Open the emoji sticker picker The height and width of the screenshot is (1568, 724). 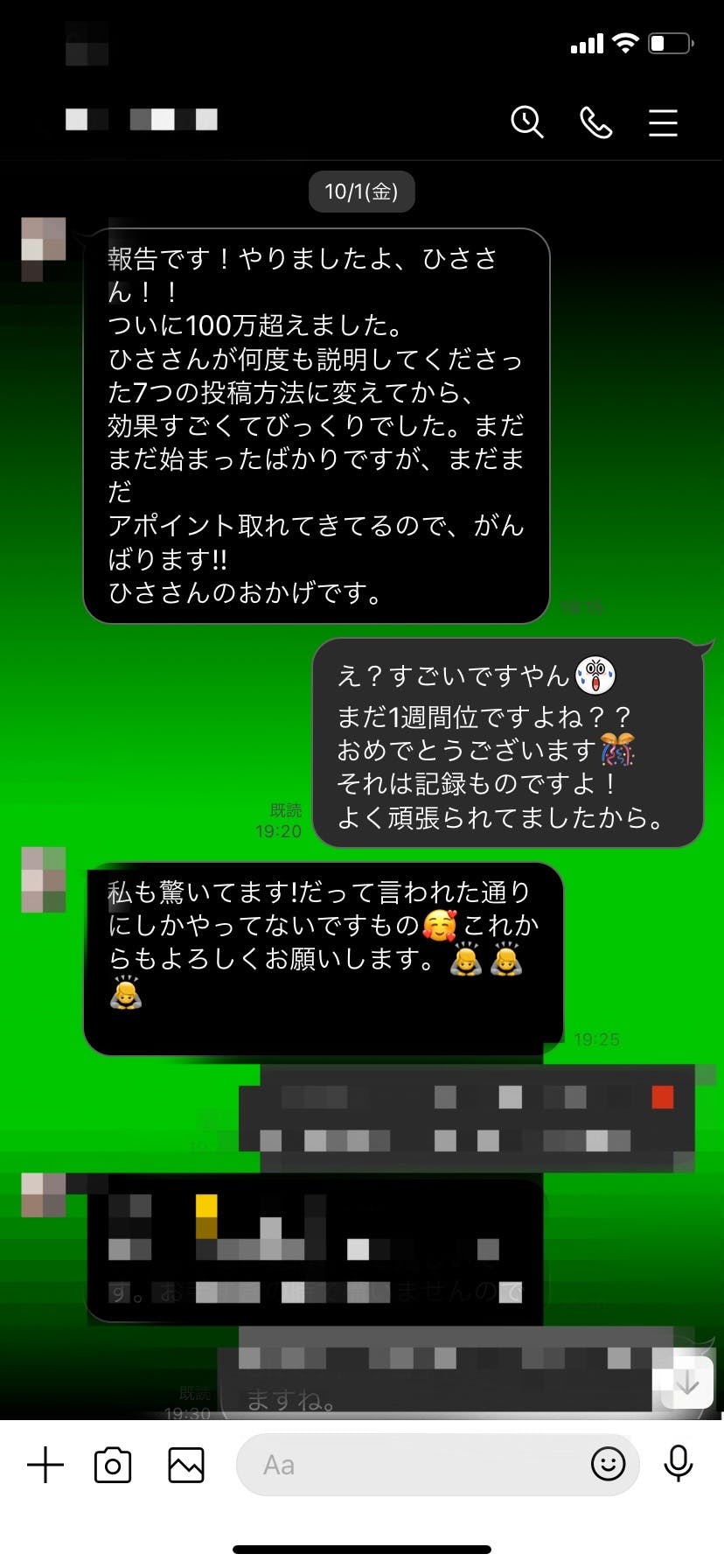click(608, 1463)
